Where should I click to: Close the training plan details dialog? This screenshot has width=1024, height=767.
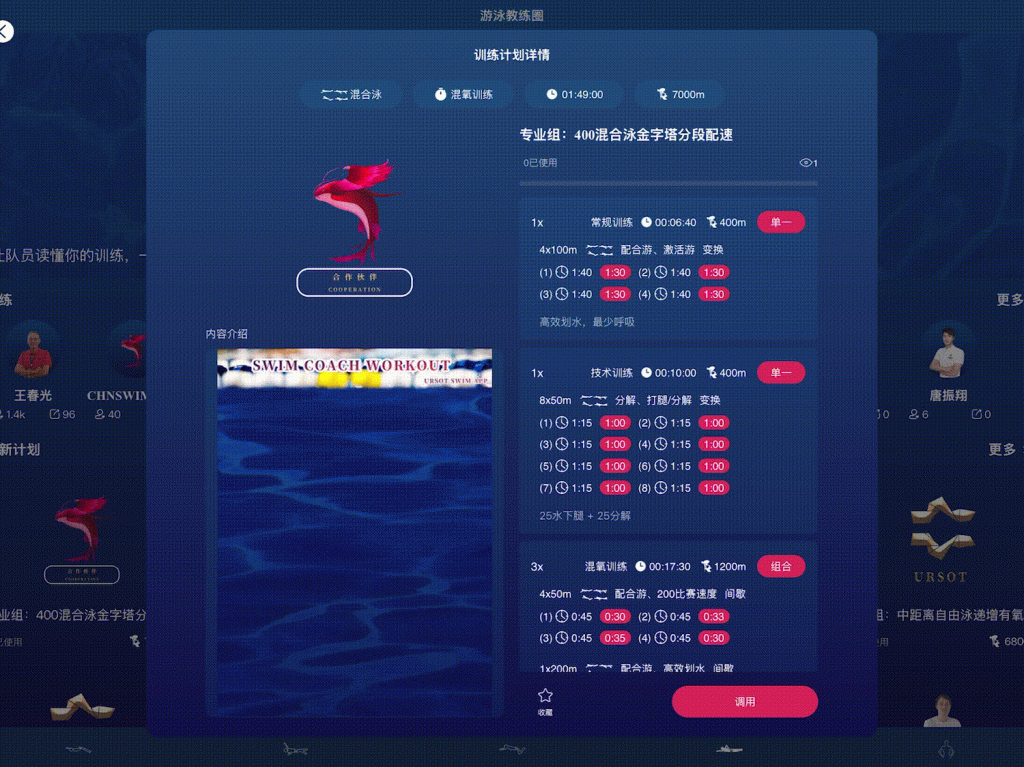click(x=5, y=31)
